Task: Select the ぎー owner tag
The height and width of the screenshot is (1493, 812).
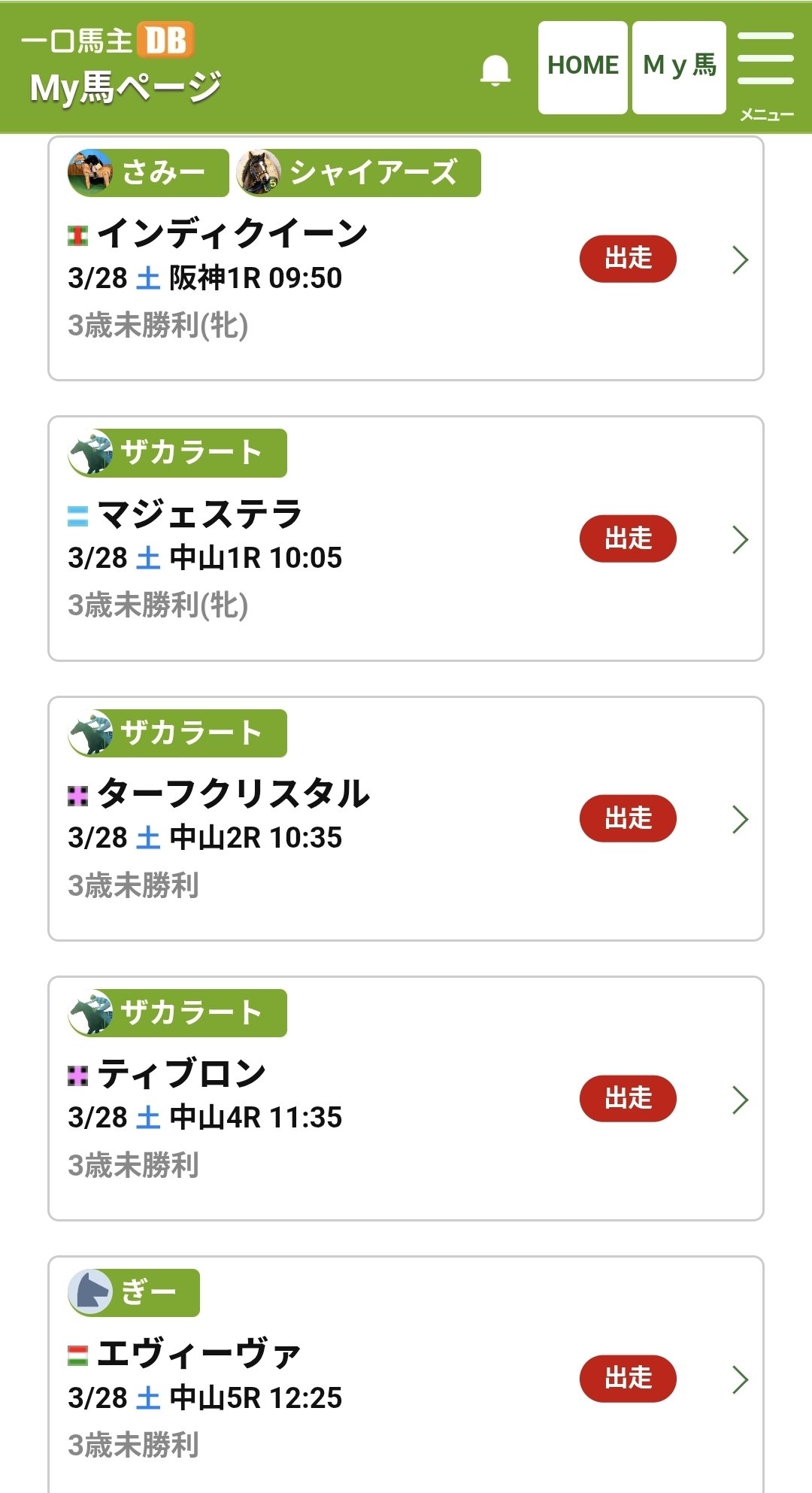Action: (134, 1292)
